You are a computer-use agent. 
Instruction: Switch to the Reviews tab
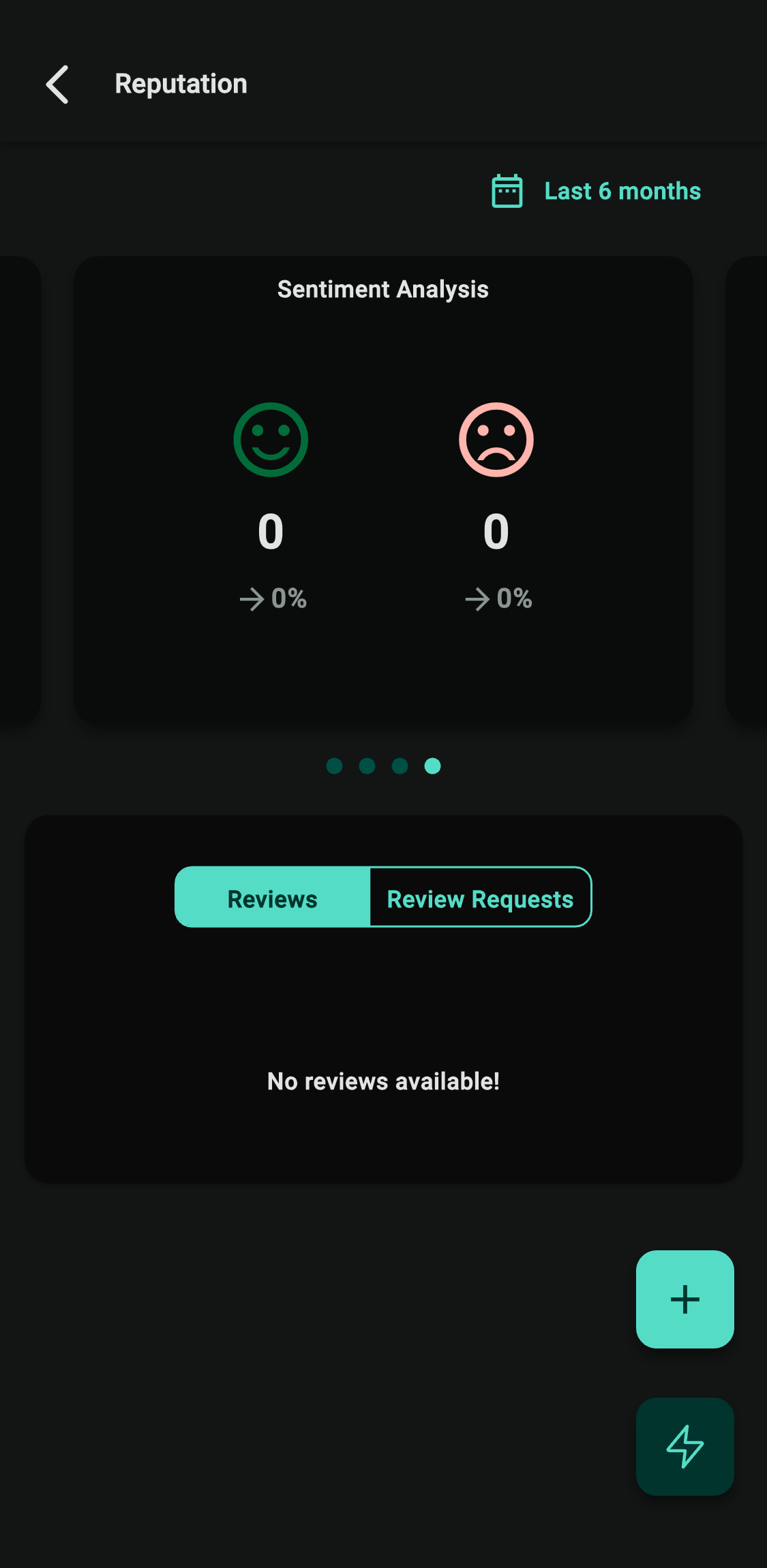273,898
